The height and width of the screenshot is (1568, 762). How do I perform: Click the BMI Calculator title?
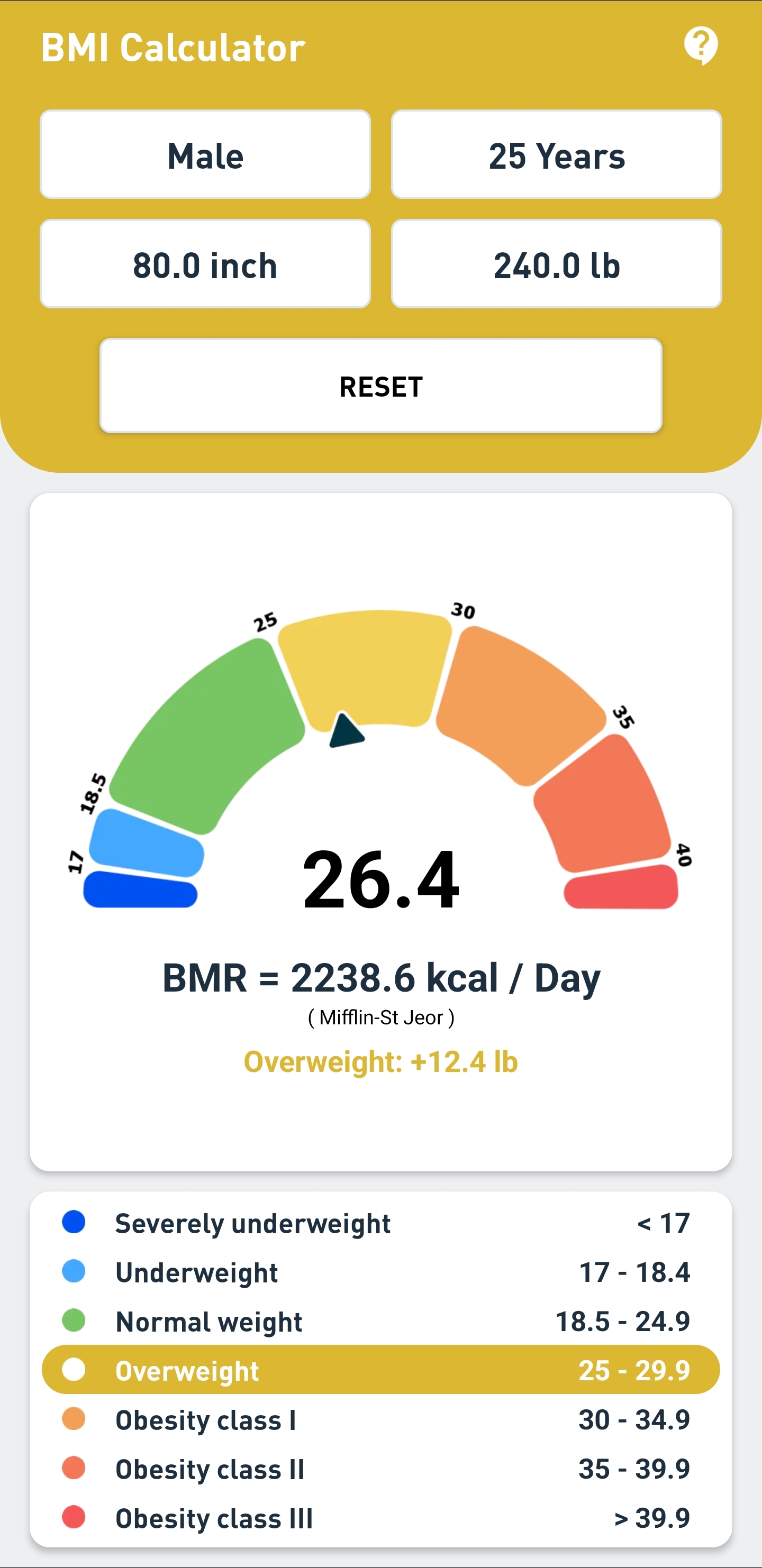coord(173,46)
